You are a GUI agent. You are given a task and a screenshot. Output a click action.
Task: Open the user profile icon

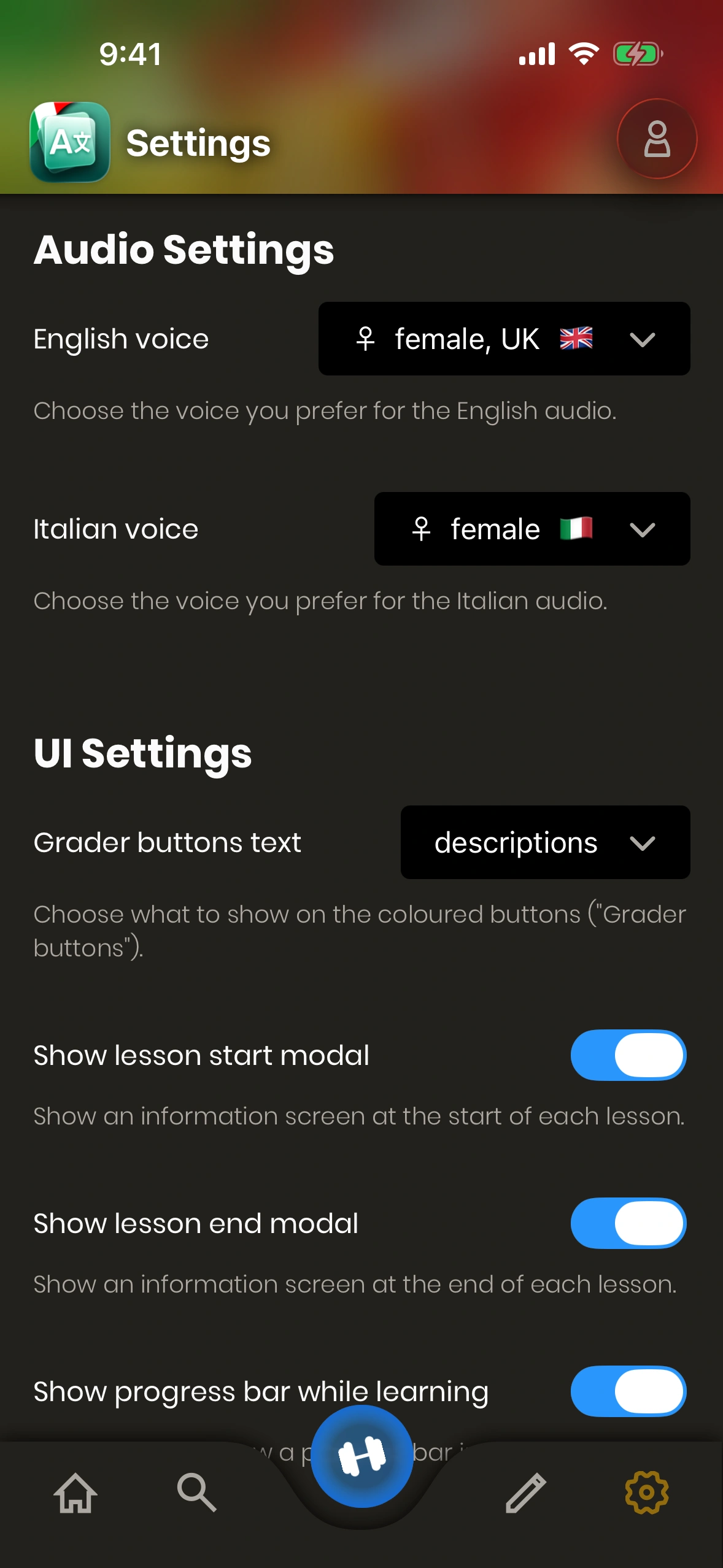click(x=657, y=139)
